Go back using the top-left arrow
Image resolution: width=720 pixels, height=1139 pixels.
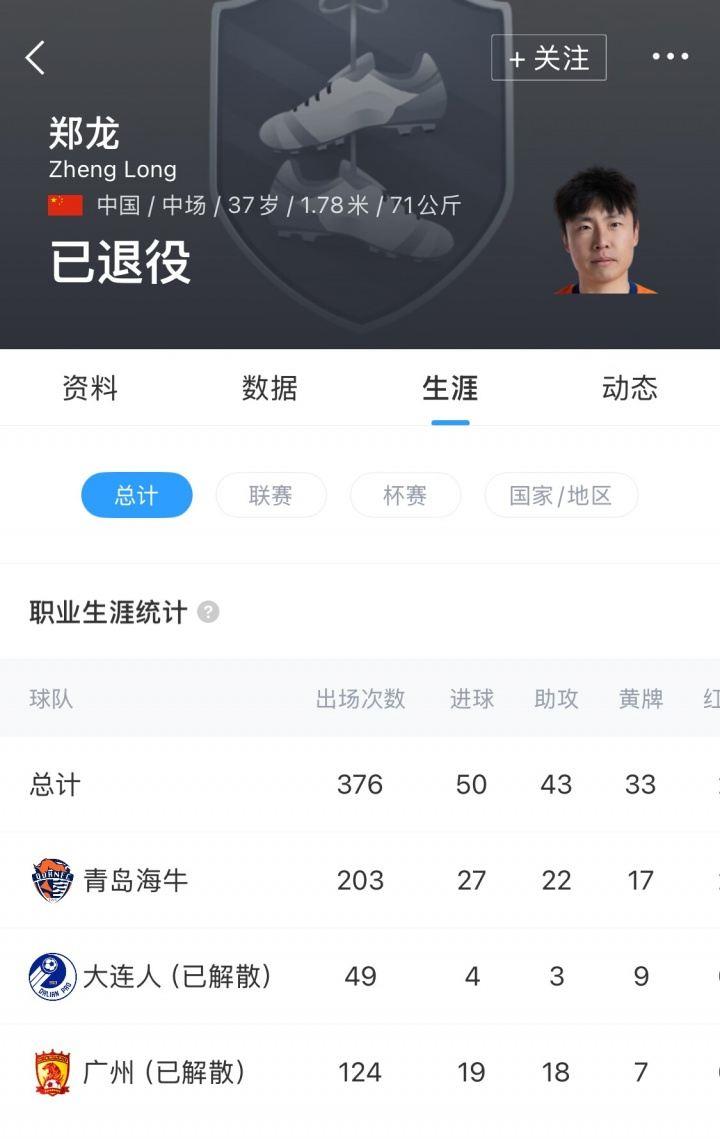(x=36, y=58)
